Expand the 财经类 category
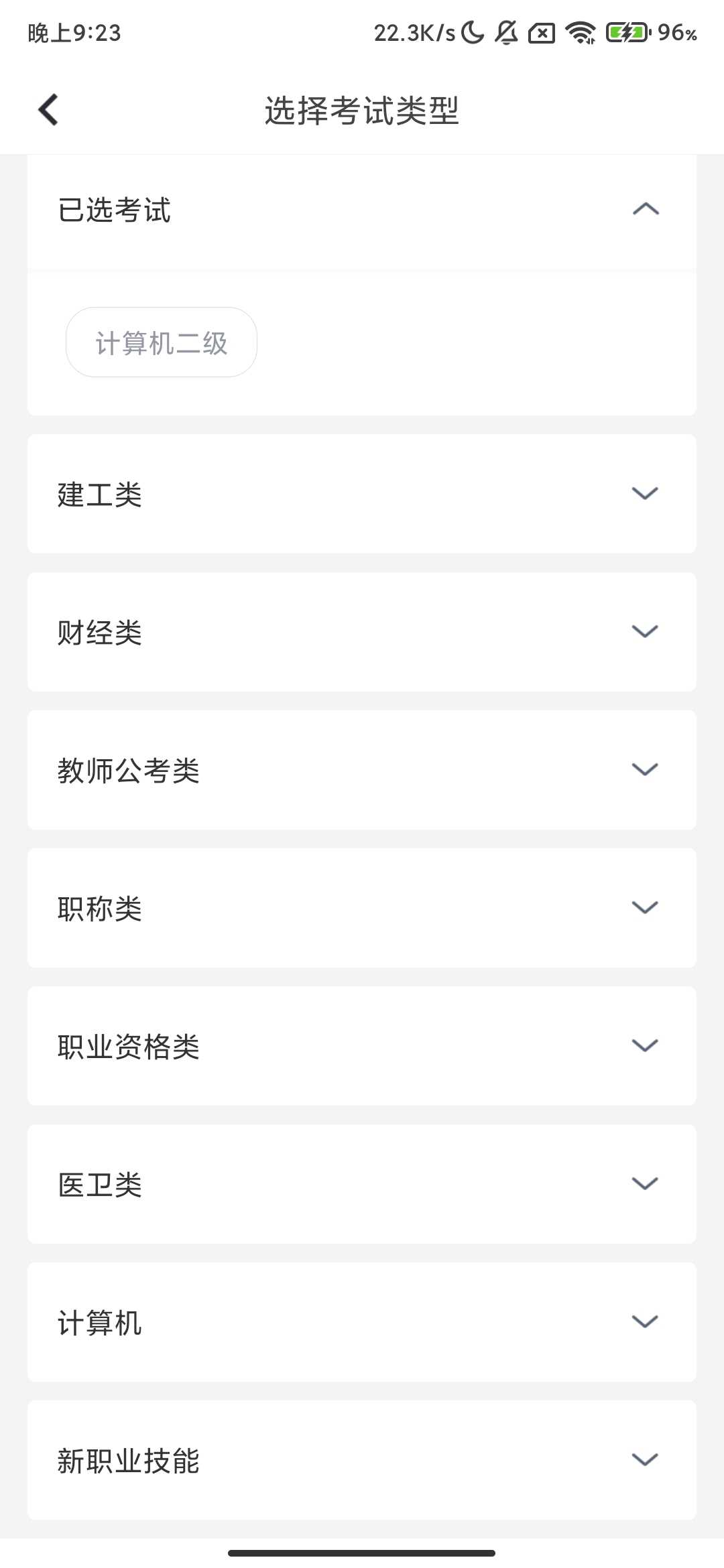724x1568 pixels. [644, 631]
